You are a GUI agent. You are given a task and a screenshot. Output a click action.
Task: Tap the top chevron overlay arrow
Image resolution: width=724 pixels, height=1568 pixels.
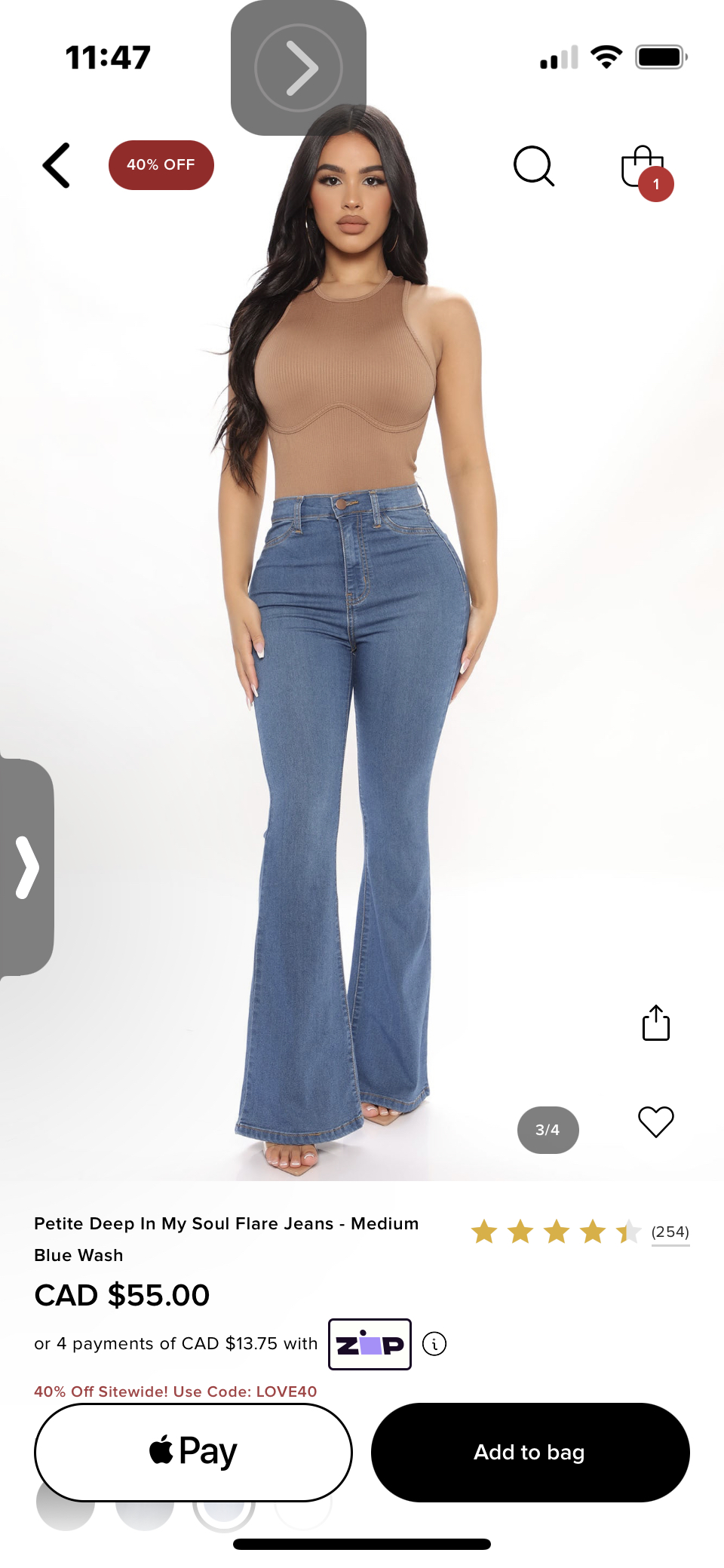(x=299, y=68)
